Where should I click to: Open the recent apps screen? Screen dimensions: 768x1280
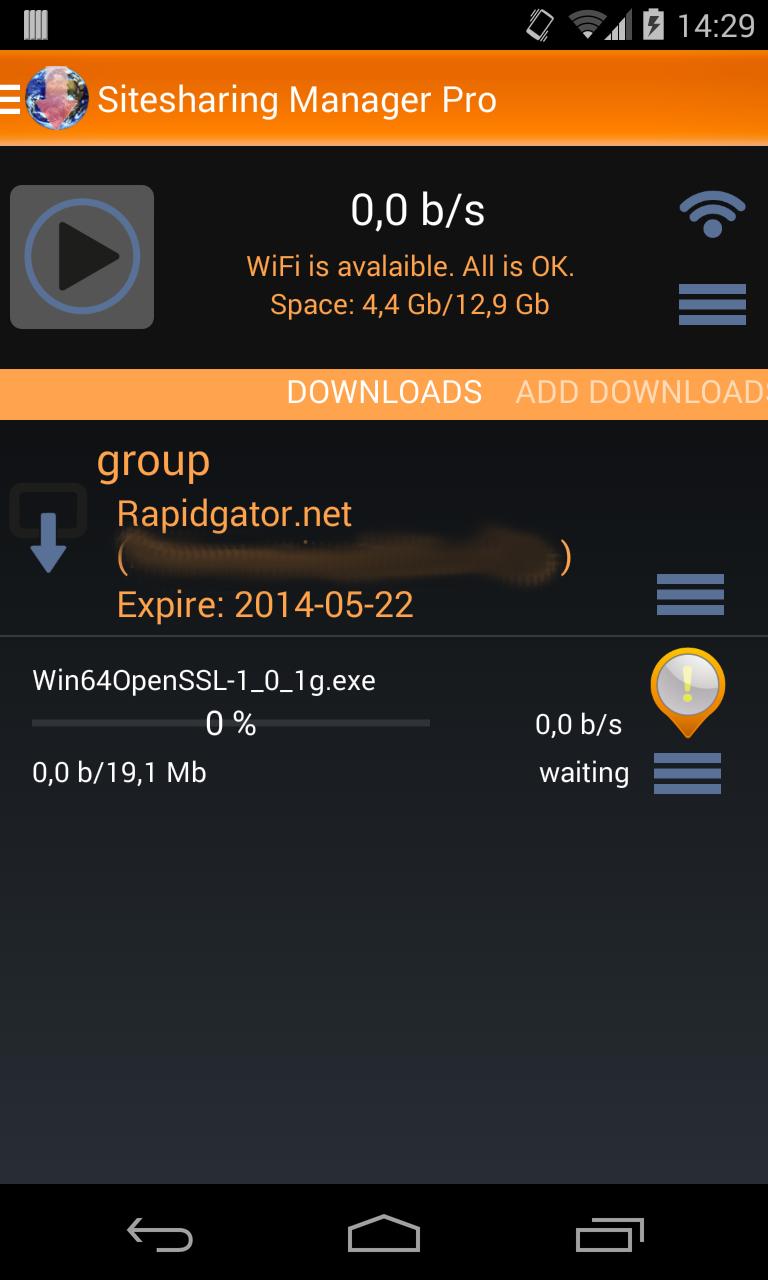(x=610, y=1235)
